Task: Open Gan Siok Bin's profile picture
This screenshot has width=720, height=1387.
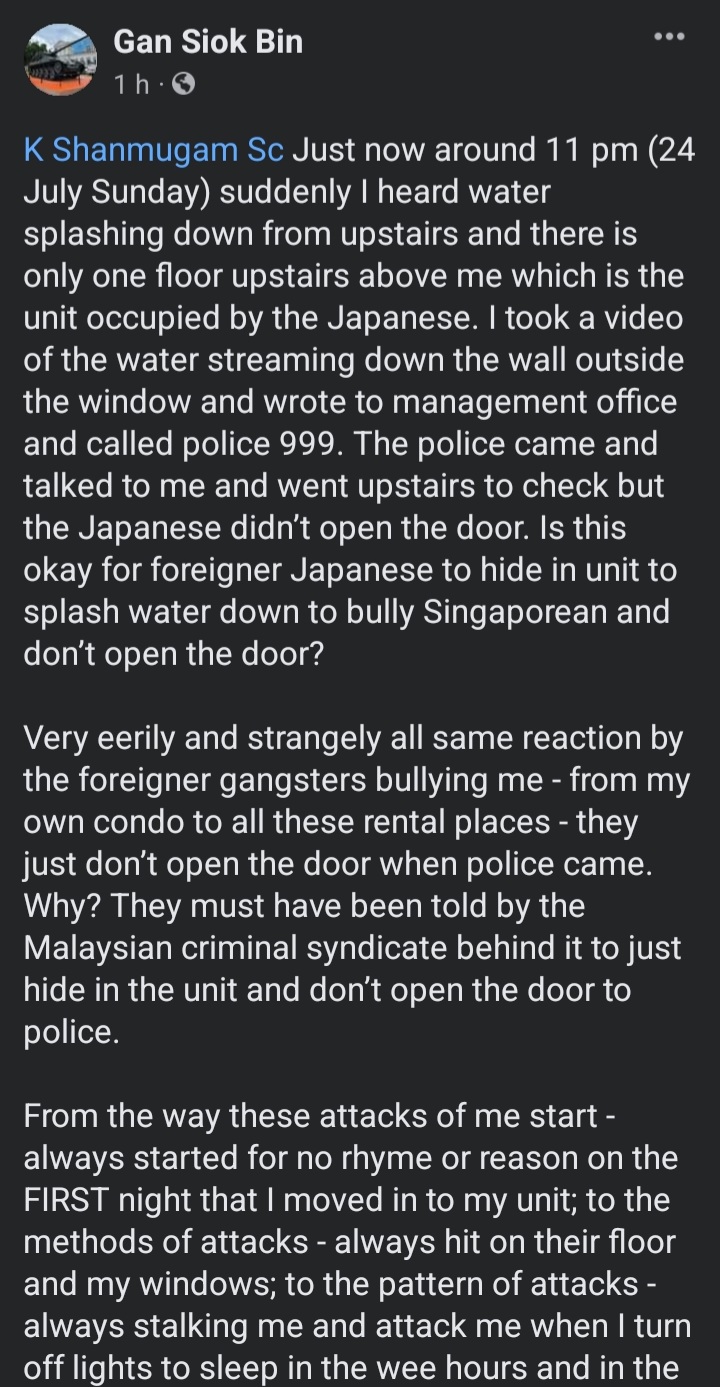Action: point(60,61)
